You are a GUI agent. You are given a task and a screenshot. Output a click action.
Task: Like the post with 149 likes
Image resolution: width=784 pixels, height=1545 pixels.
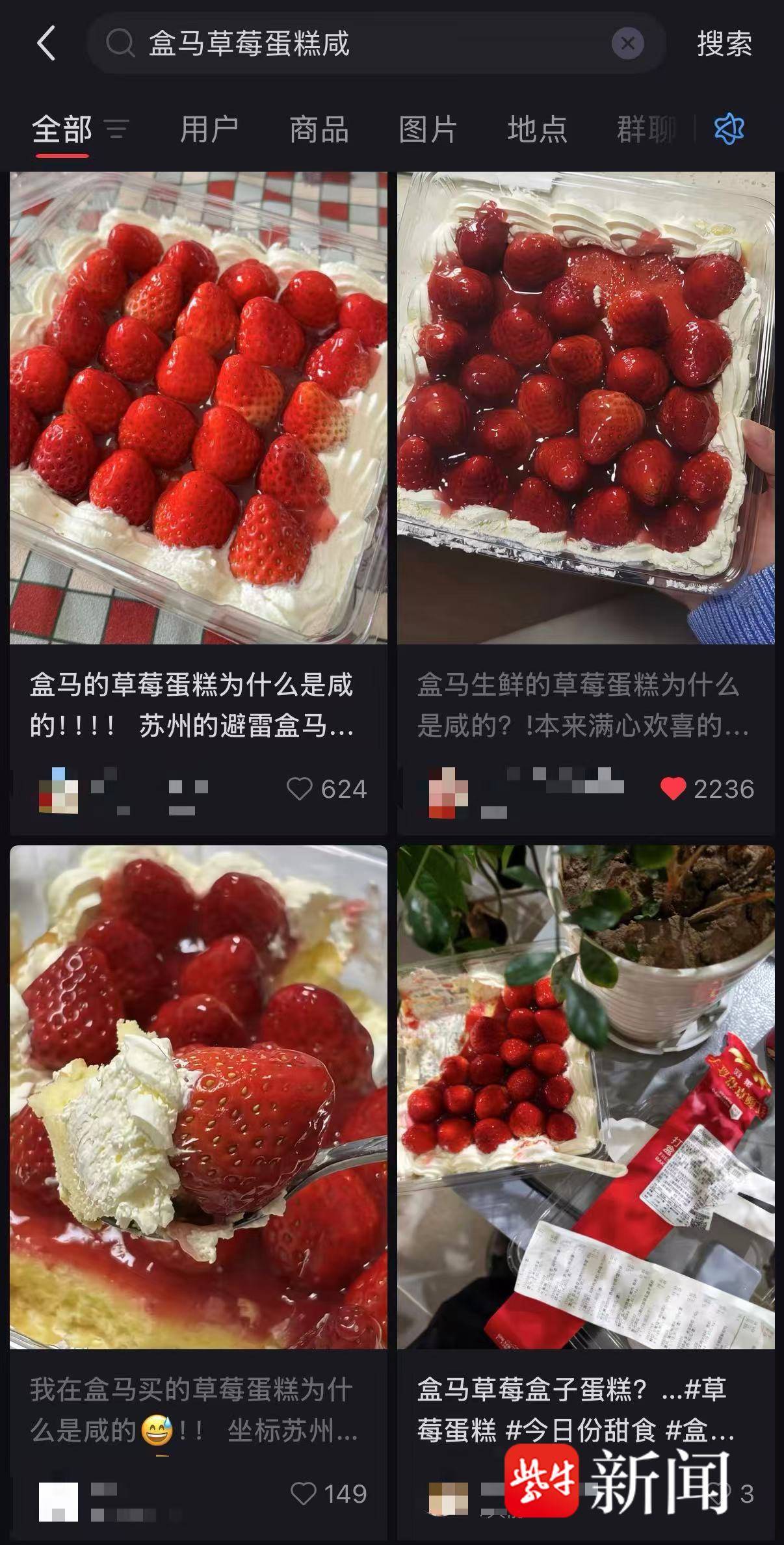(303, 1493)
